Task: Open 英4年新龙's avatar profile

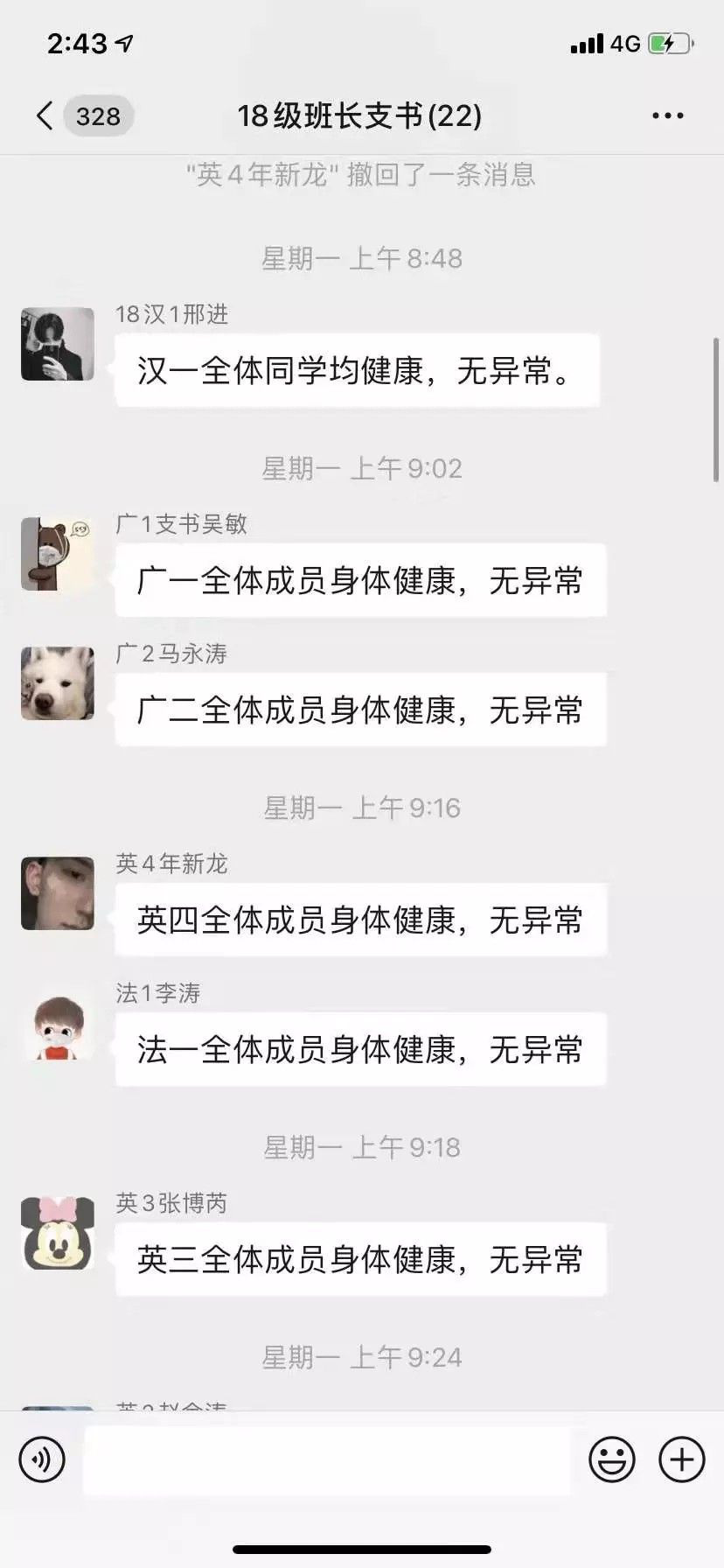Action: click(x=58, y=893)
